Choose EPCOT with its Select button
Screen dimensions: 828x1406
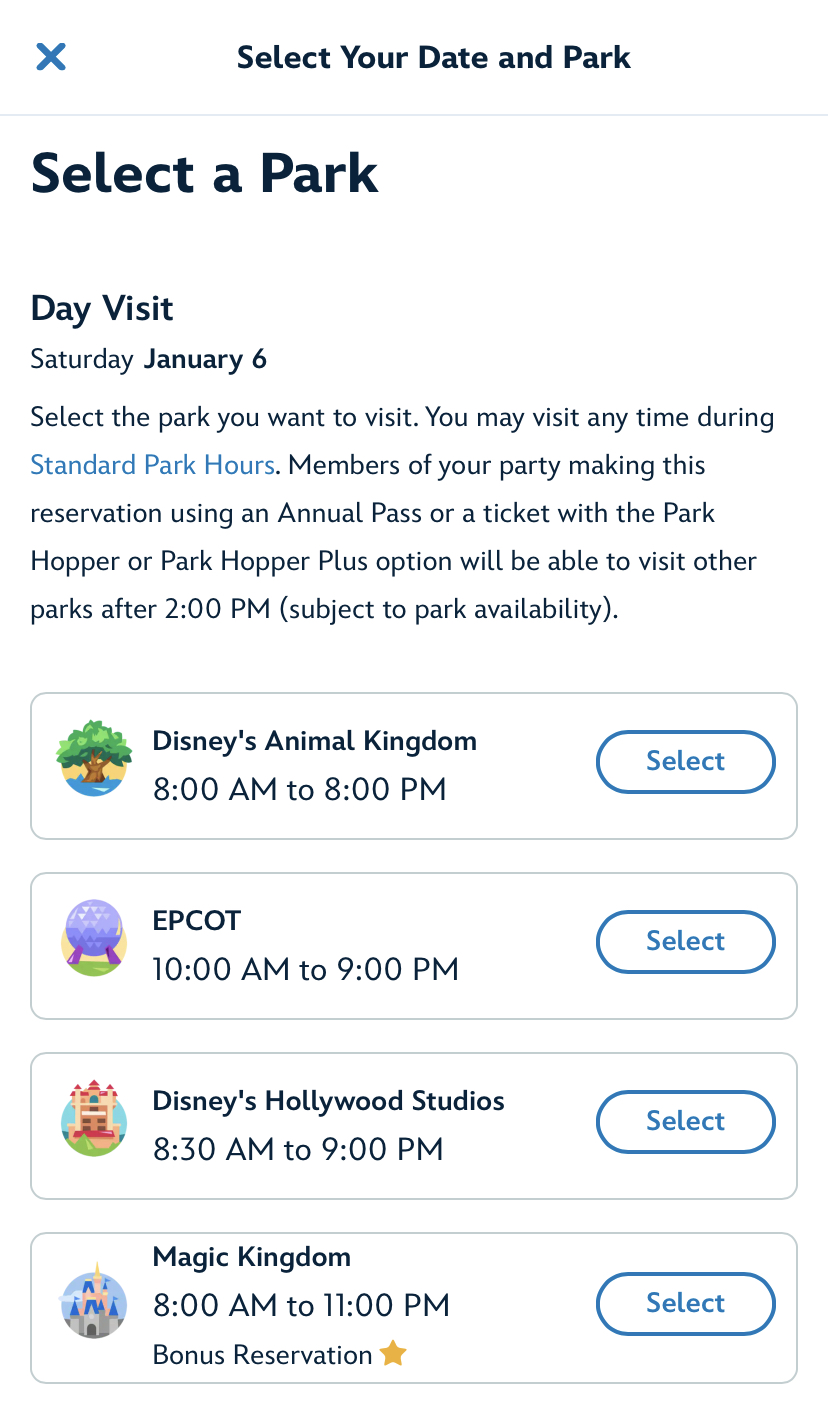tap(685, 942)
